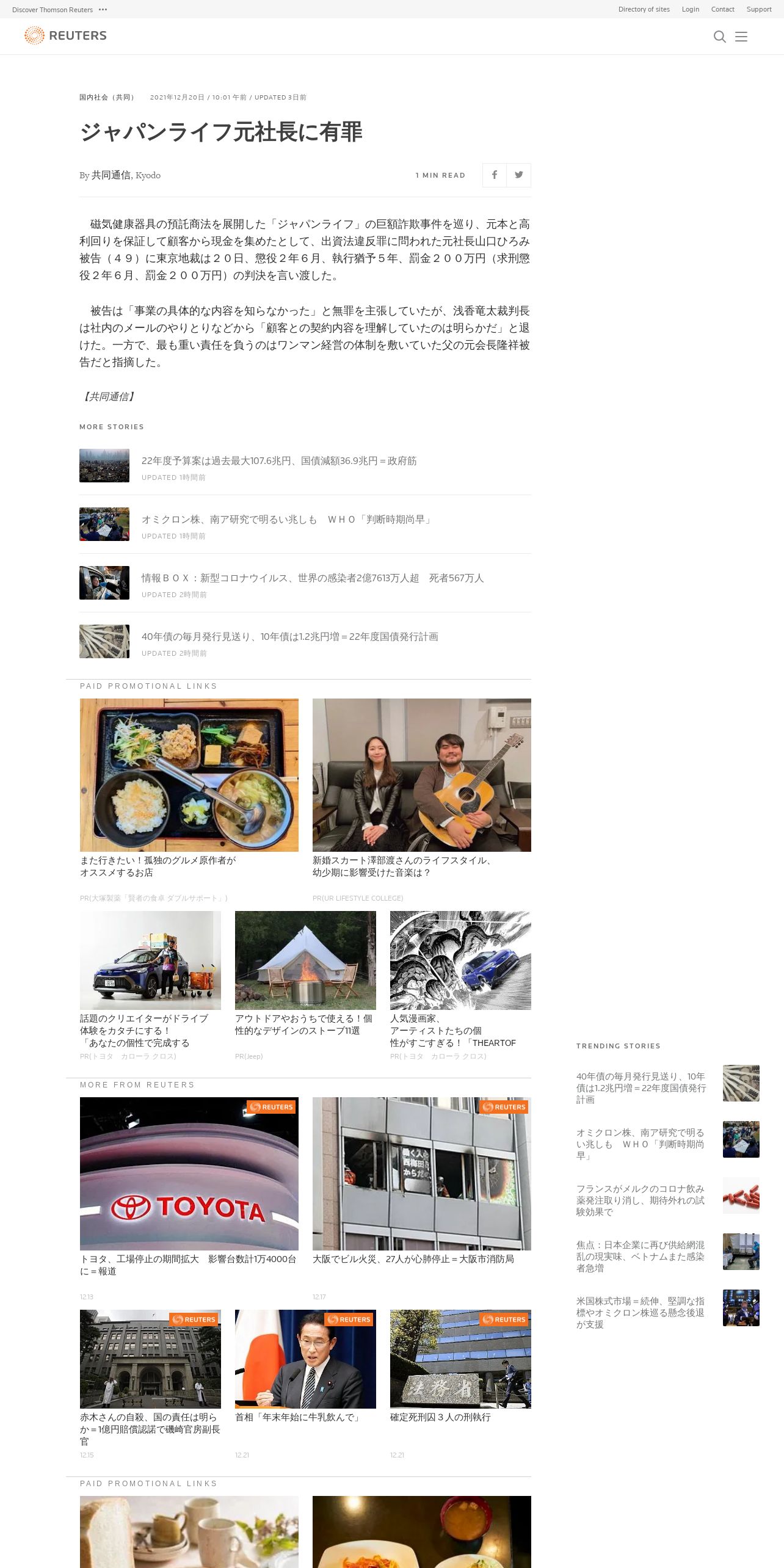The width and height of the screenshot is (784, 1568).
Task: Open Directory of sites link
Action: tap(644, 9)
